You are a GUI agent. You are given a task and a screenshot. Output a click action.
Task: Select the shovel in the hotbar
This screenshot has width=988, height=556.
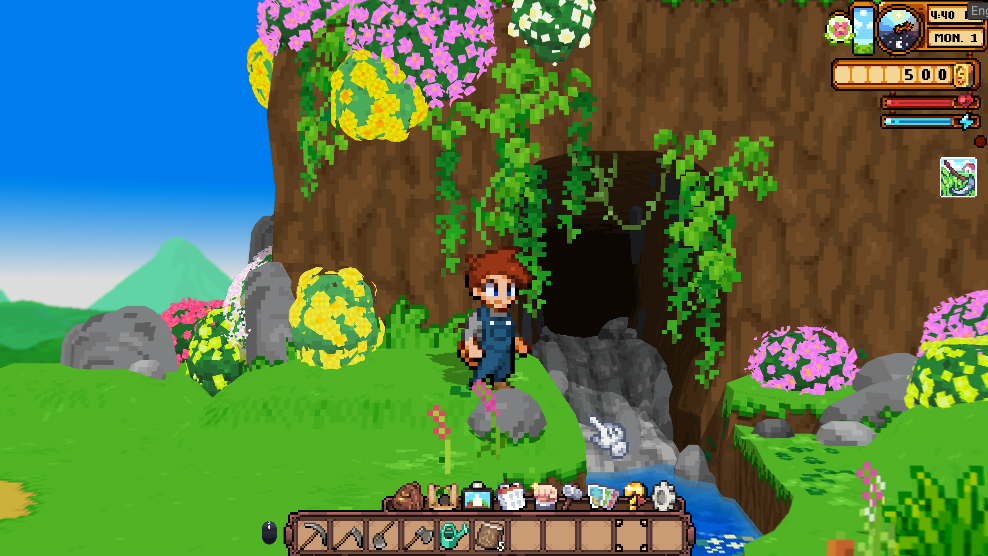coord(383,533)
